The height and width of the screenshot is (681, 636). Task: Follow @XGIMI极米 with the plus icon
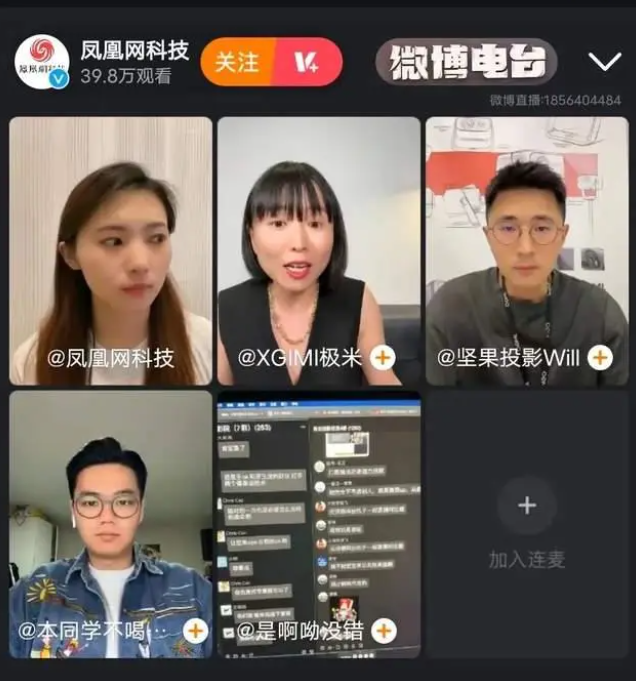click(x=382, y=357)
